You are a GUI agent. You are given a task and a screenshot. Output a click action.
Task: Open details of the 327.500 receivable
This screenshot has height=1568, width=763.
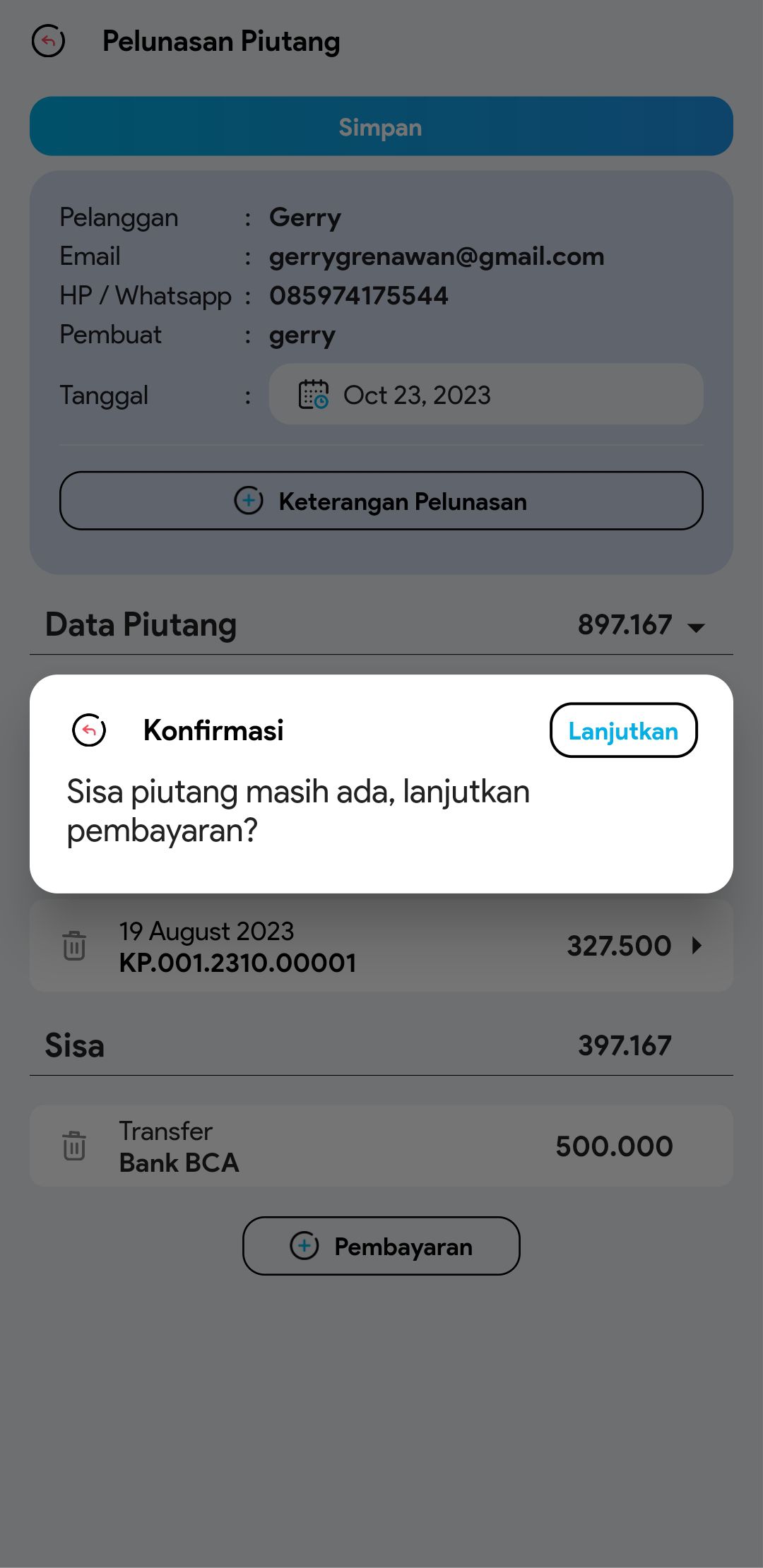pyautogui.click(x=697, y=946)
